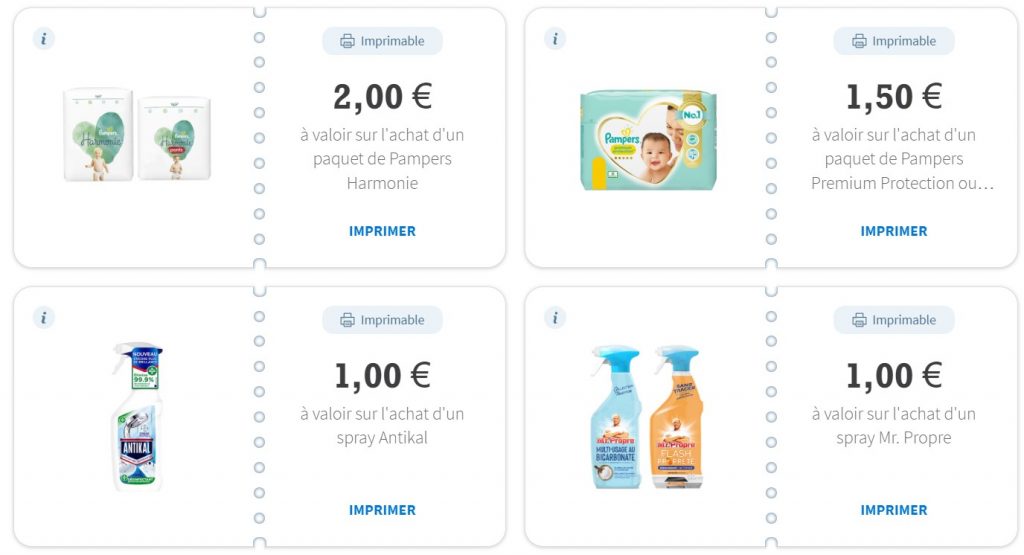Print the Antikal spray coupon
1024x555 pixels.
(x=382, y=510)
